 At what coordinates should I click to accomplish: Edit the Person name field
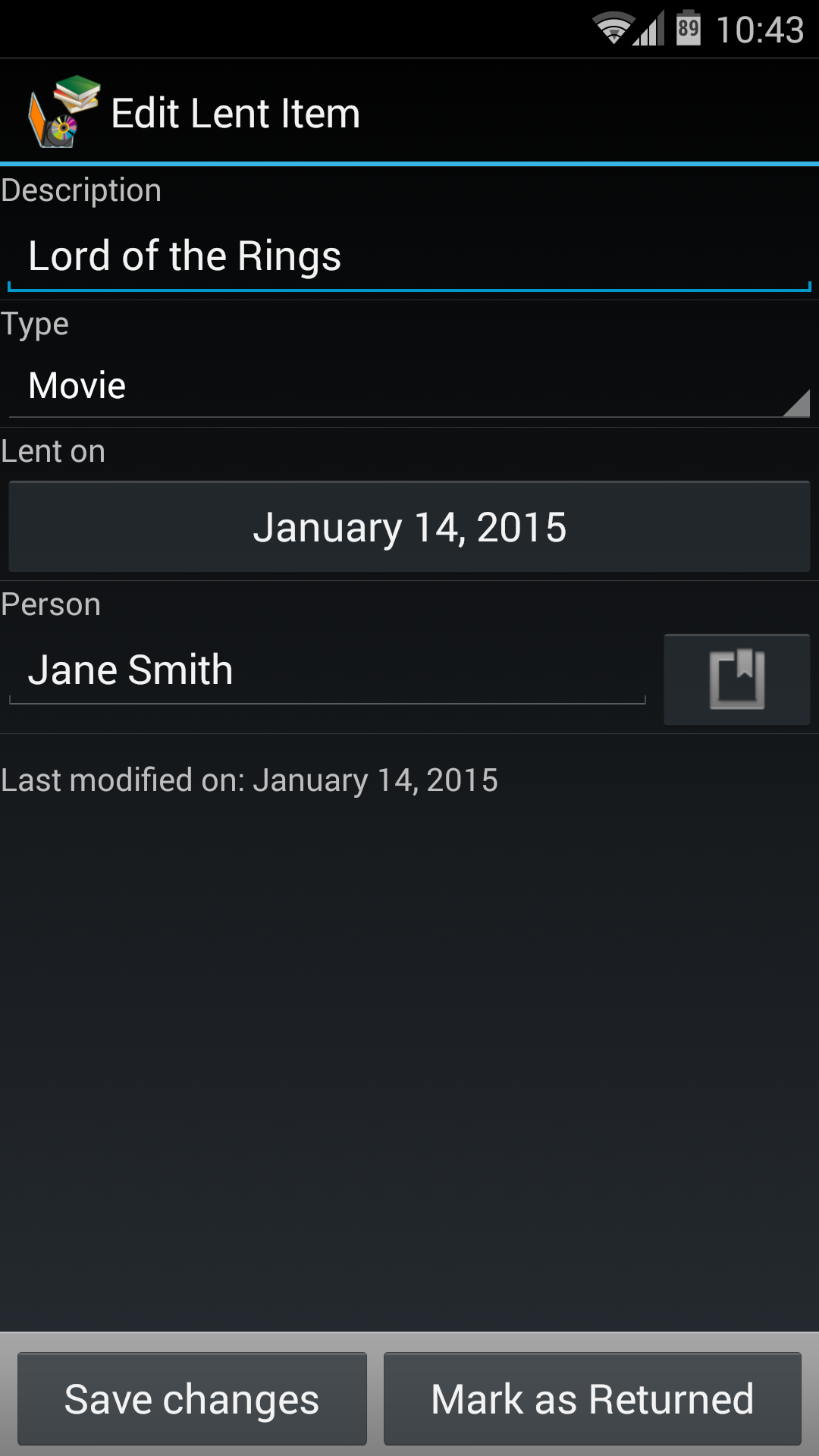click(328, 670)
